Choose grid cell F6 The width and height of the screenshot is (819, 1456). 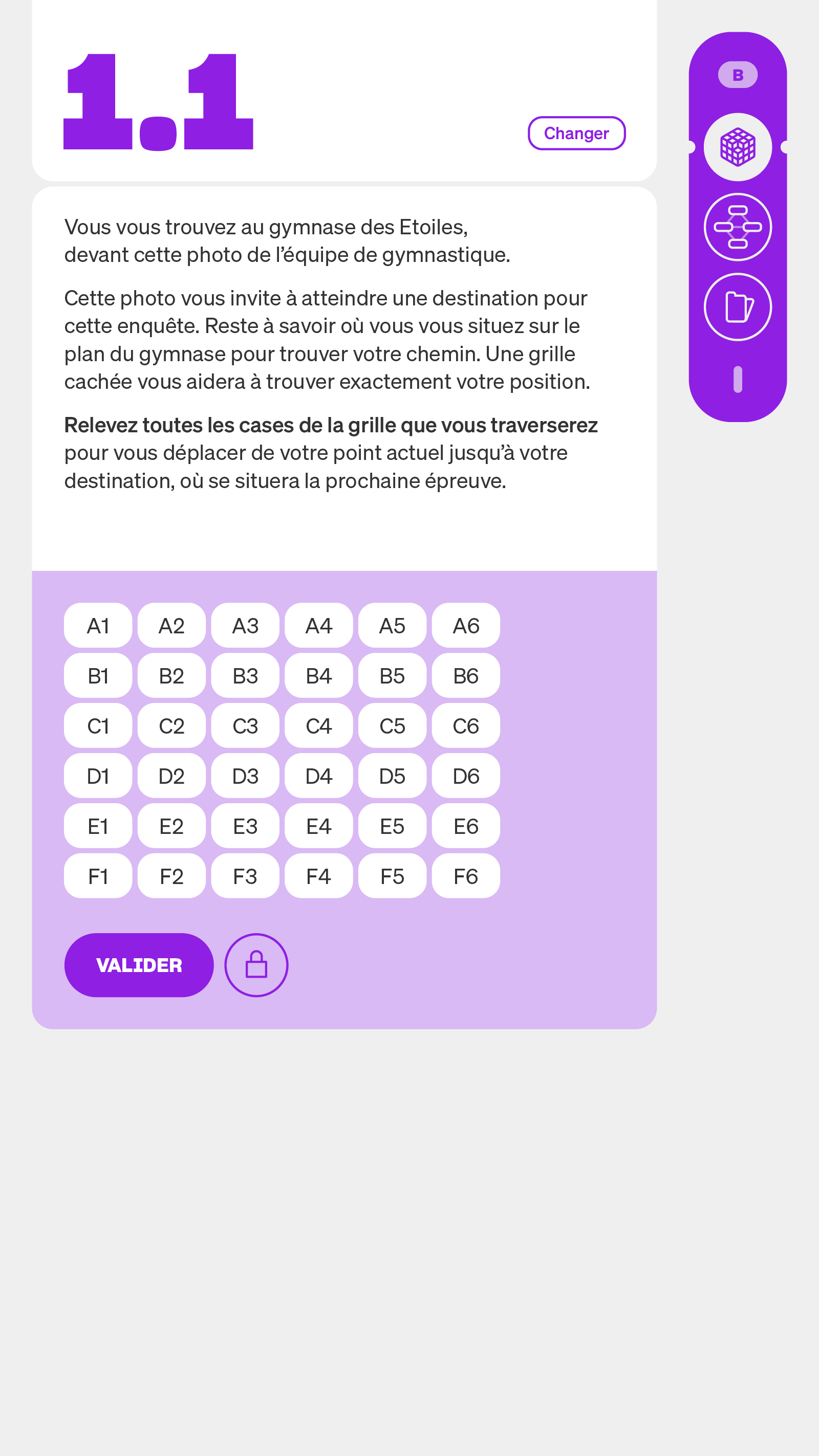pyautogui.click(x=465, y=876)
